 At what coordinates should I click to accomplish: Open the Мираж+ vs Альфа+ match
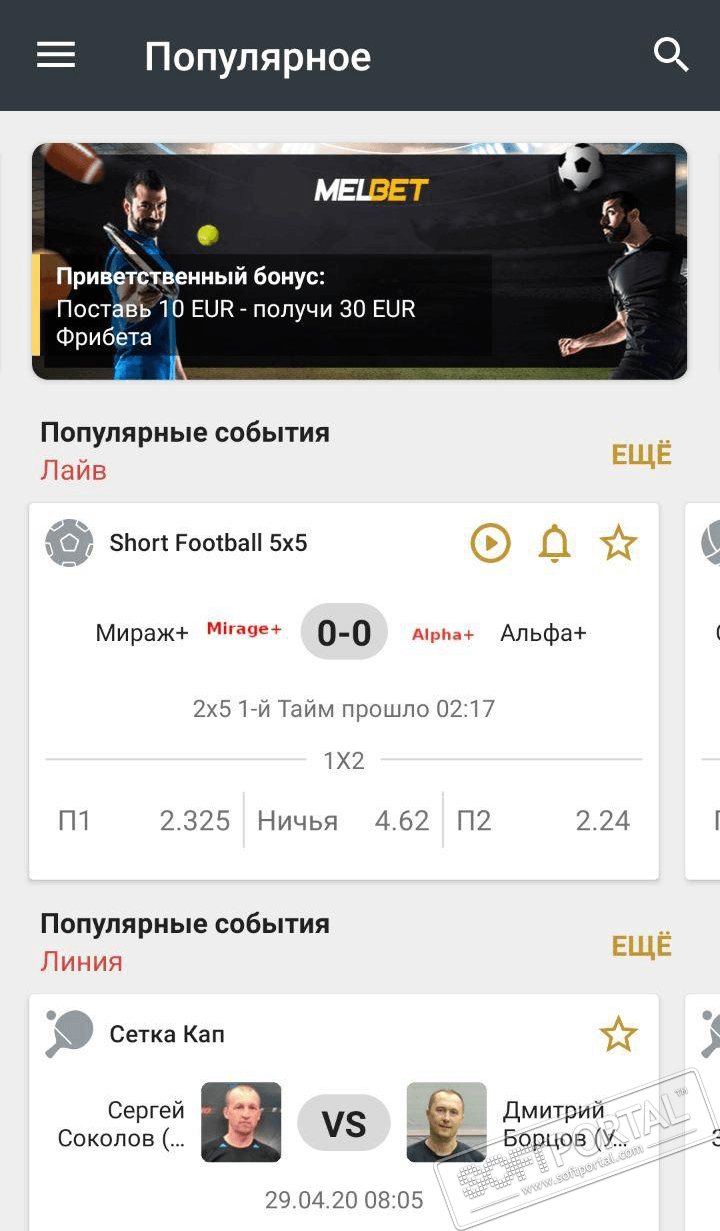pyautogui.click(x=343, y=633)
